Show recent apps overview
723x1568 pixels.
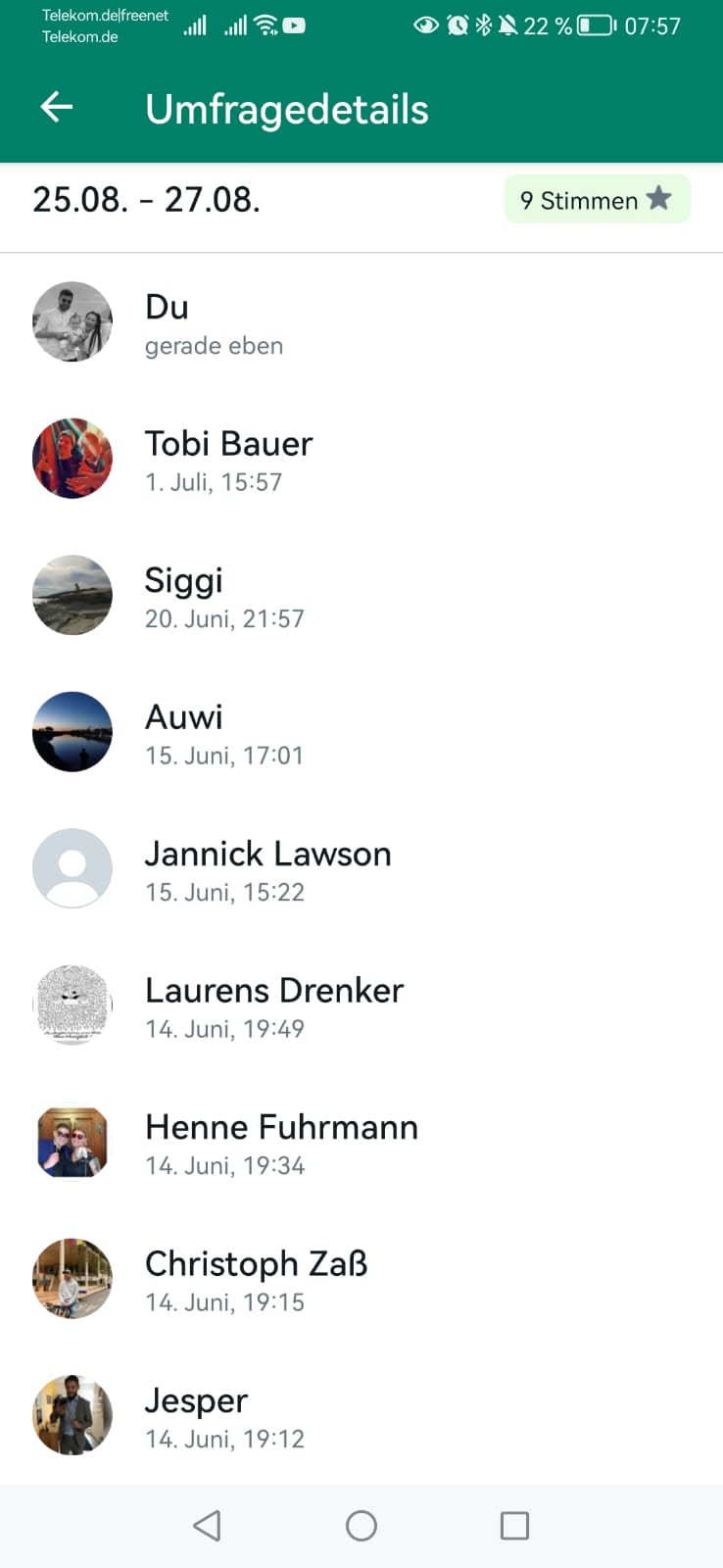tap(514, 1525)
